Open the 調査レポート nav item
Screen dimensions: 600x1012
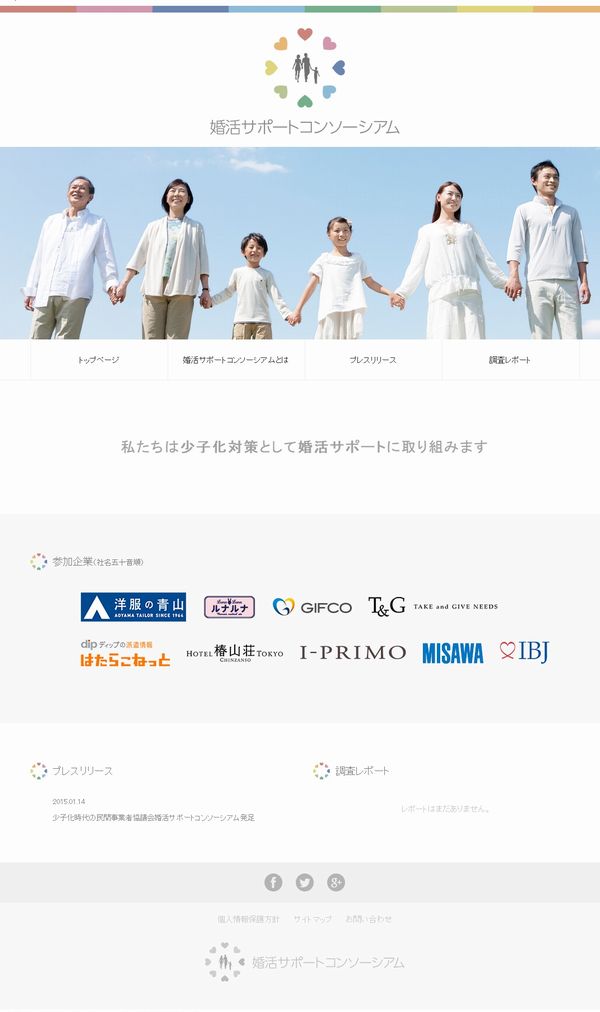pyautogui.click(x=510, y=360)
